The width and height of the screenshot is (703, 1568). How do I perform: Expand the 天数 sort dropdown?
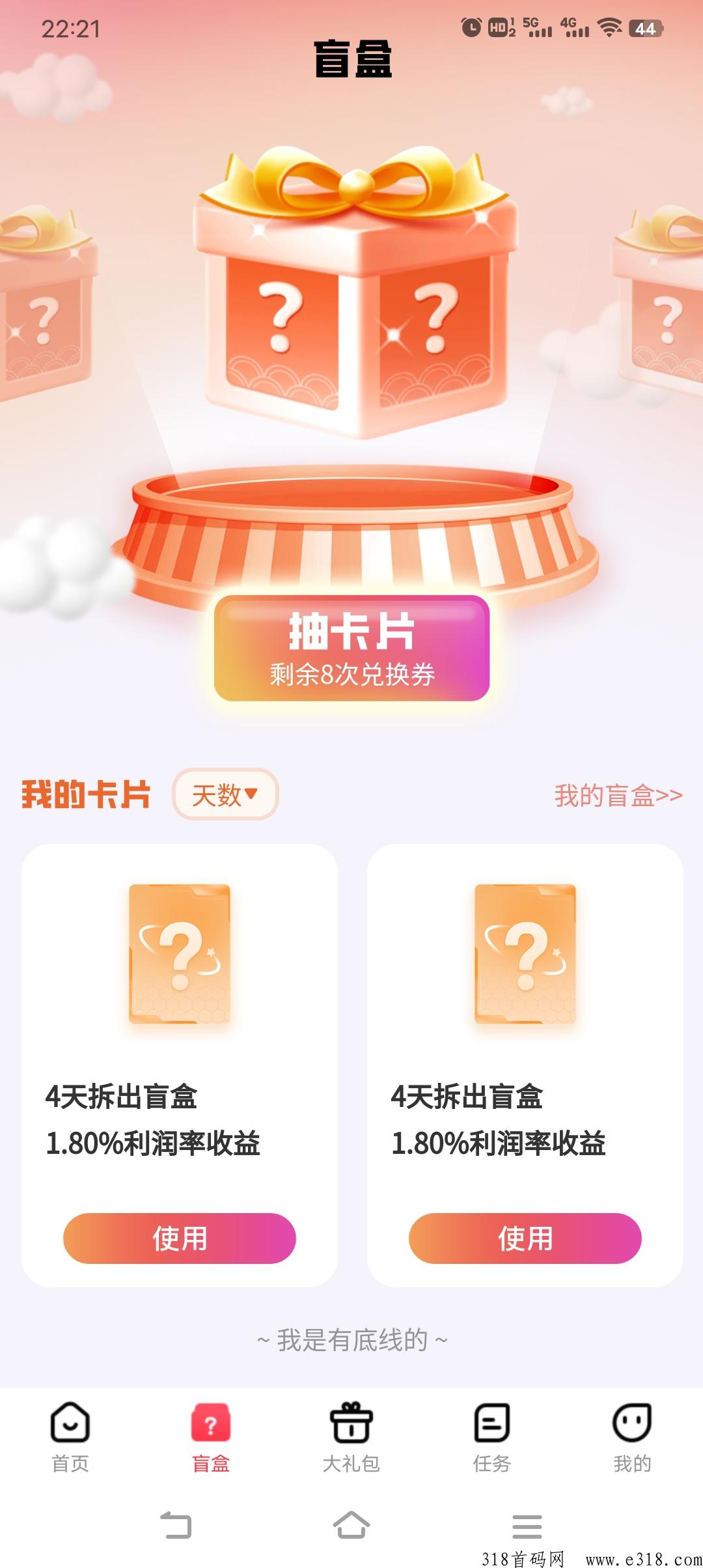coord(225,794)
